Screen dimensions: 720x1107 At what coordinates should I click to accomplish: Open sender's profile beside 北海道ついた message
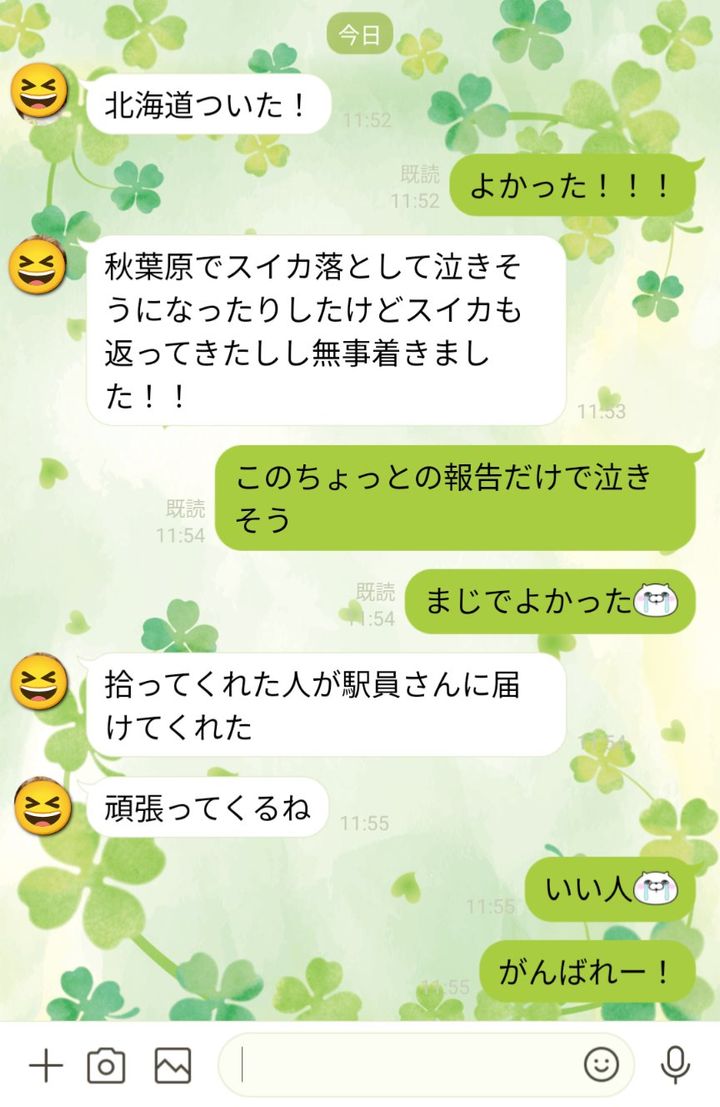(39, 93)
